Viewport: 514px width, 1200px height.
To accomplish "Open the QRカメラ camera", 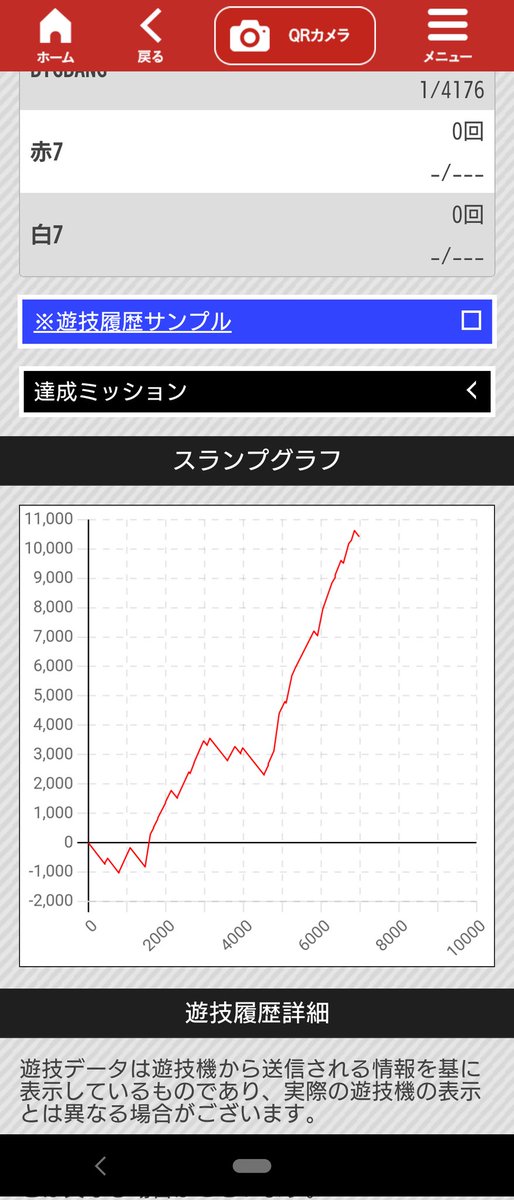I will point(295,36).
